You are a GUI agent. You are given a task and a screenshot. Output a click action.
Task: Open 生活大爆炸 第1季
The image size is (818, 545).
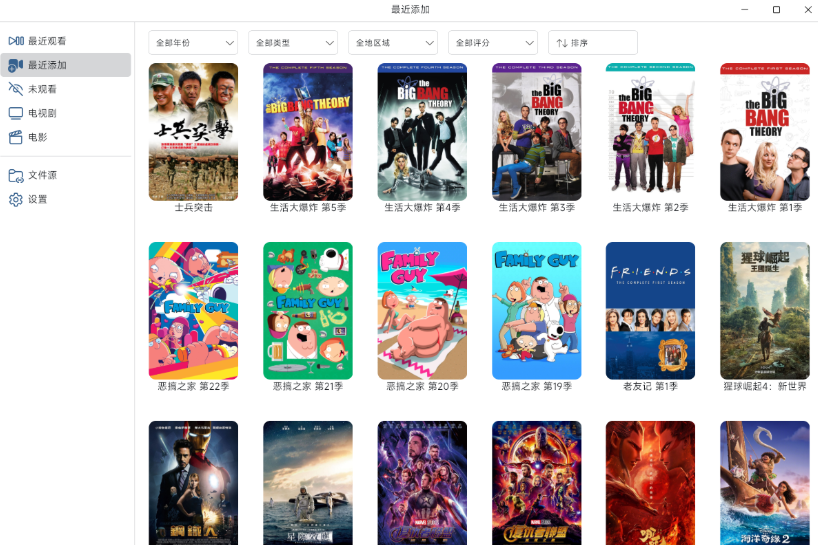[765, 132]
